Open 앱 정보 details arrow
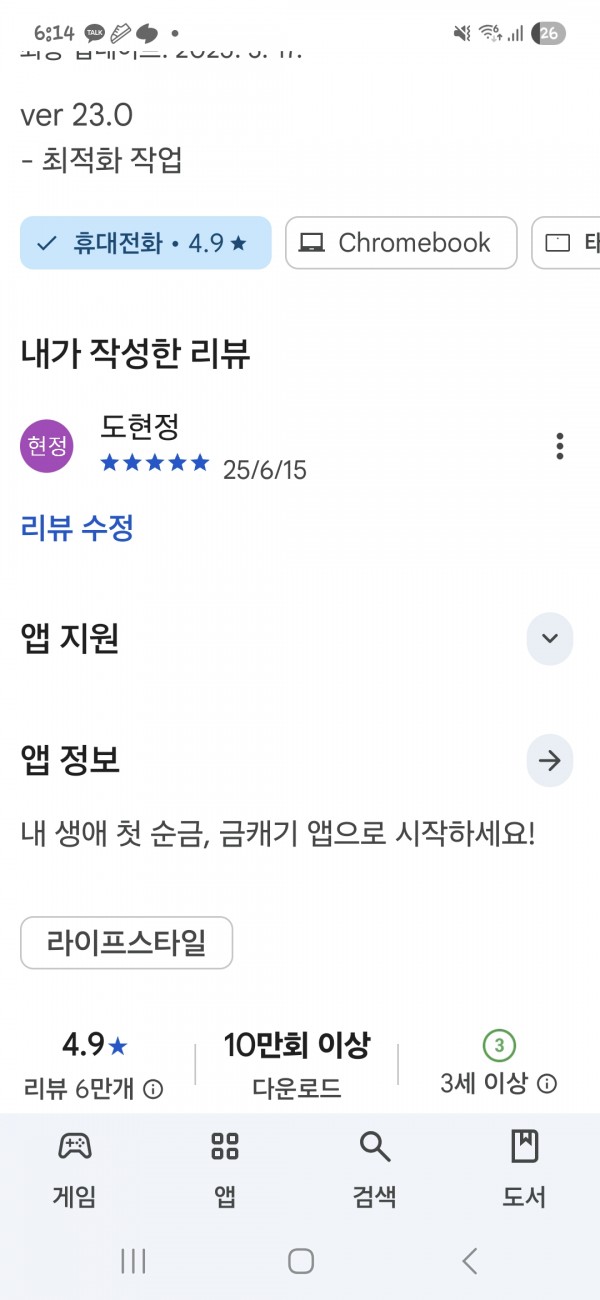600x1300 pixels. [x=550, y=761]
